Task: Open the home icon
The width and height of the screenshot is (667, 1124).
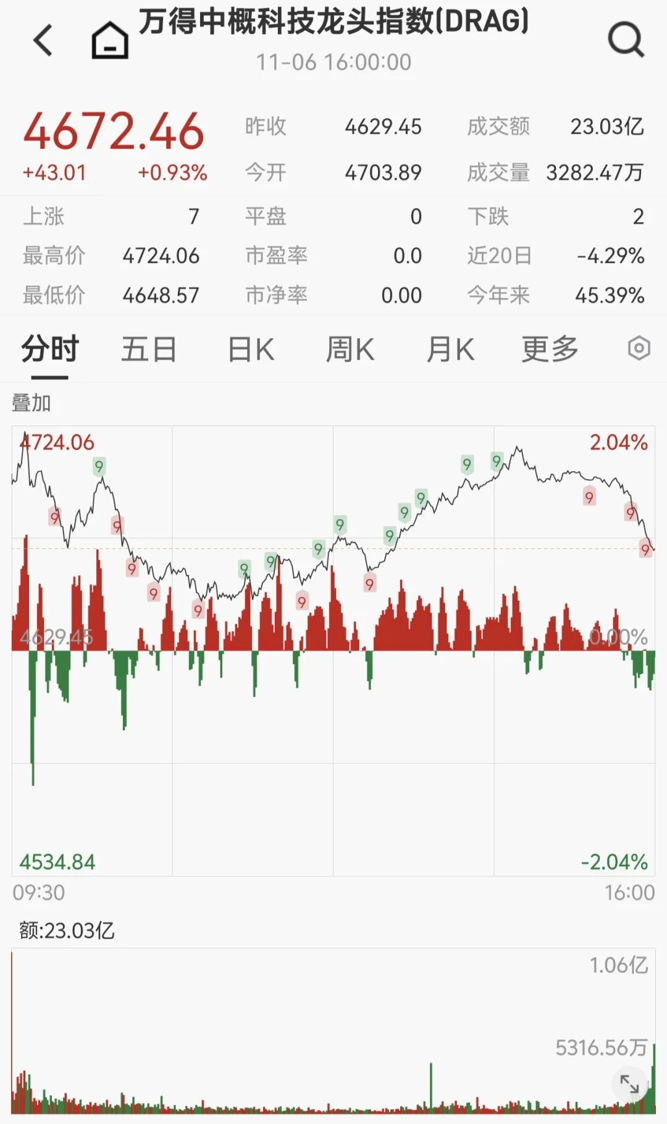Action: (x=110, y=42)
